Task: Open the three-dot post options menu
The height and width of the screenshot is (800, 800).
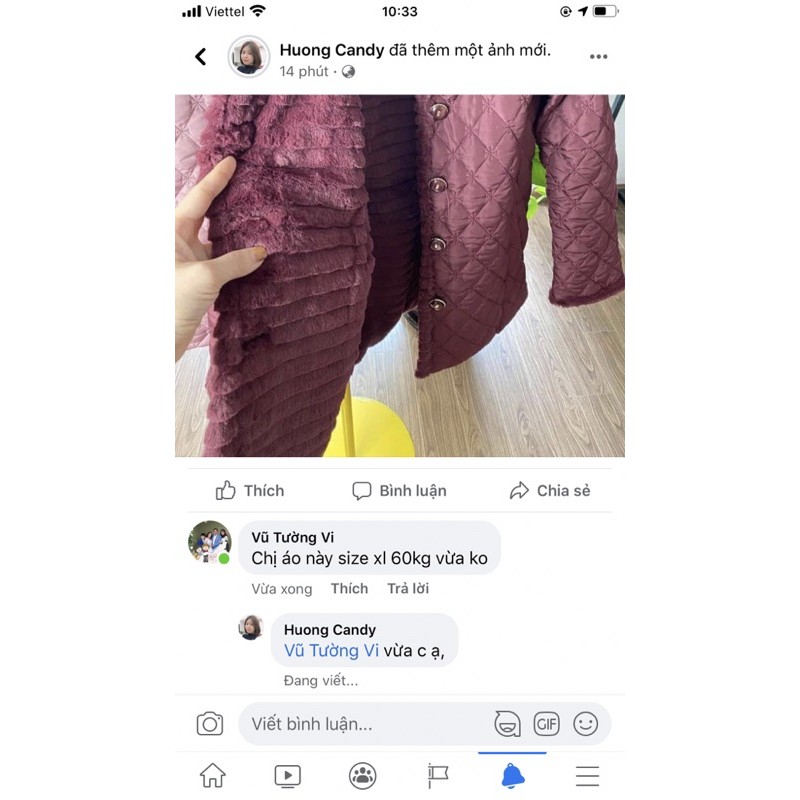Action: click(598, 57)
